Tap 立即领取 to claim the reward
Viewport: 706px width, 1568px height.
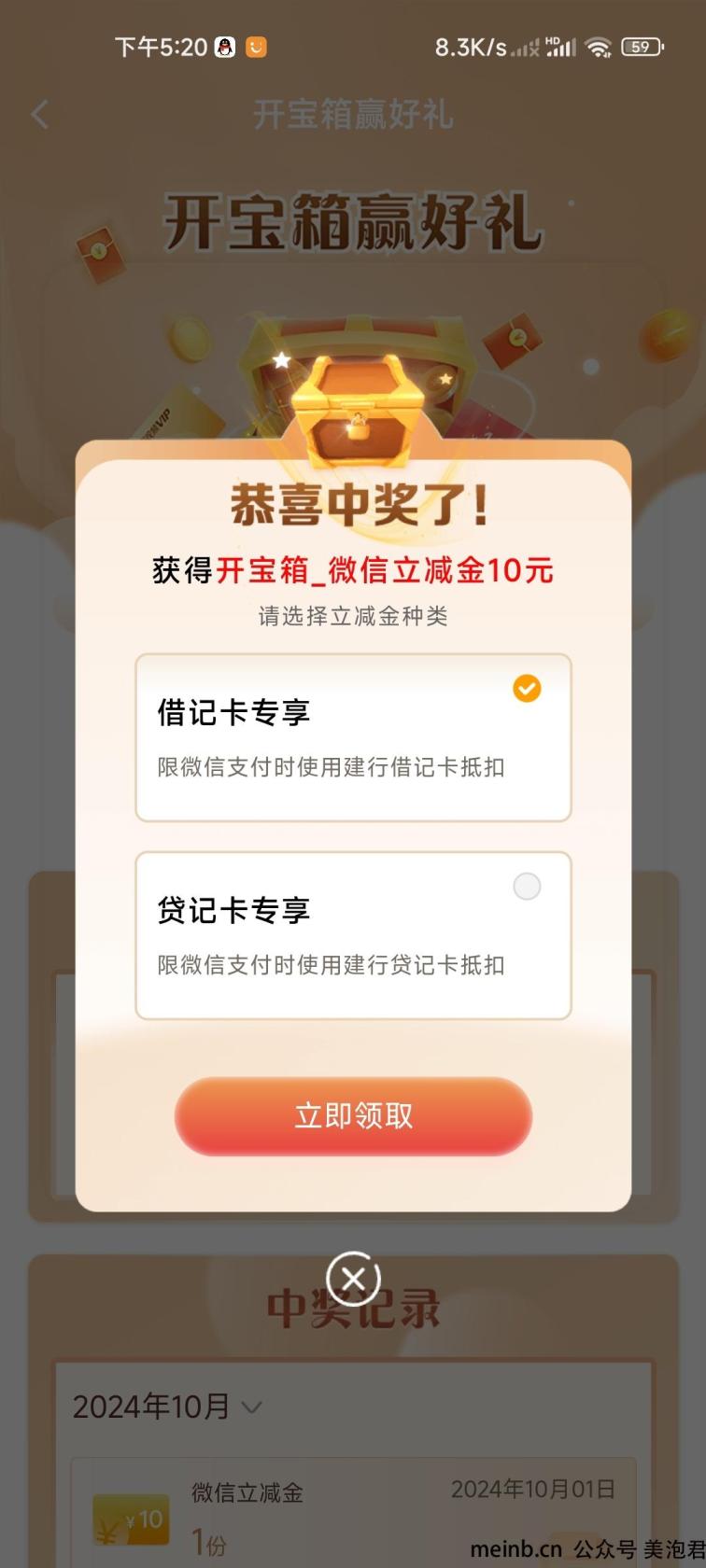(x=353, y=1116)
